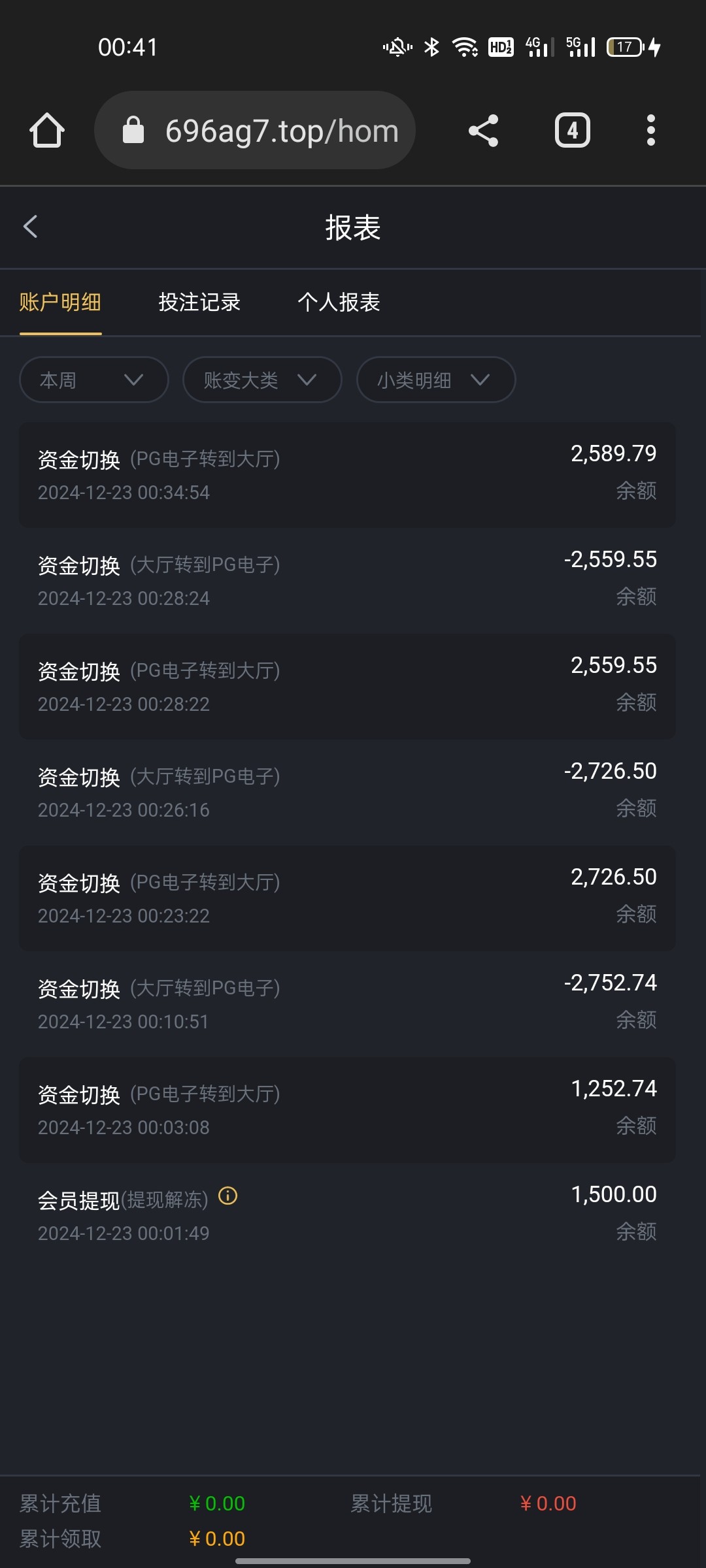The image size is (706, 1568).
Task: Switch to the 投注记录 tab
Action: tap(199, 302)
